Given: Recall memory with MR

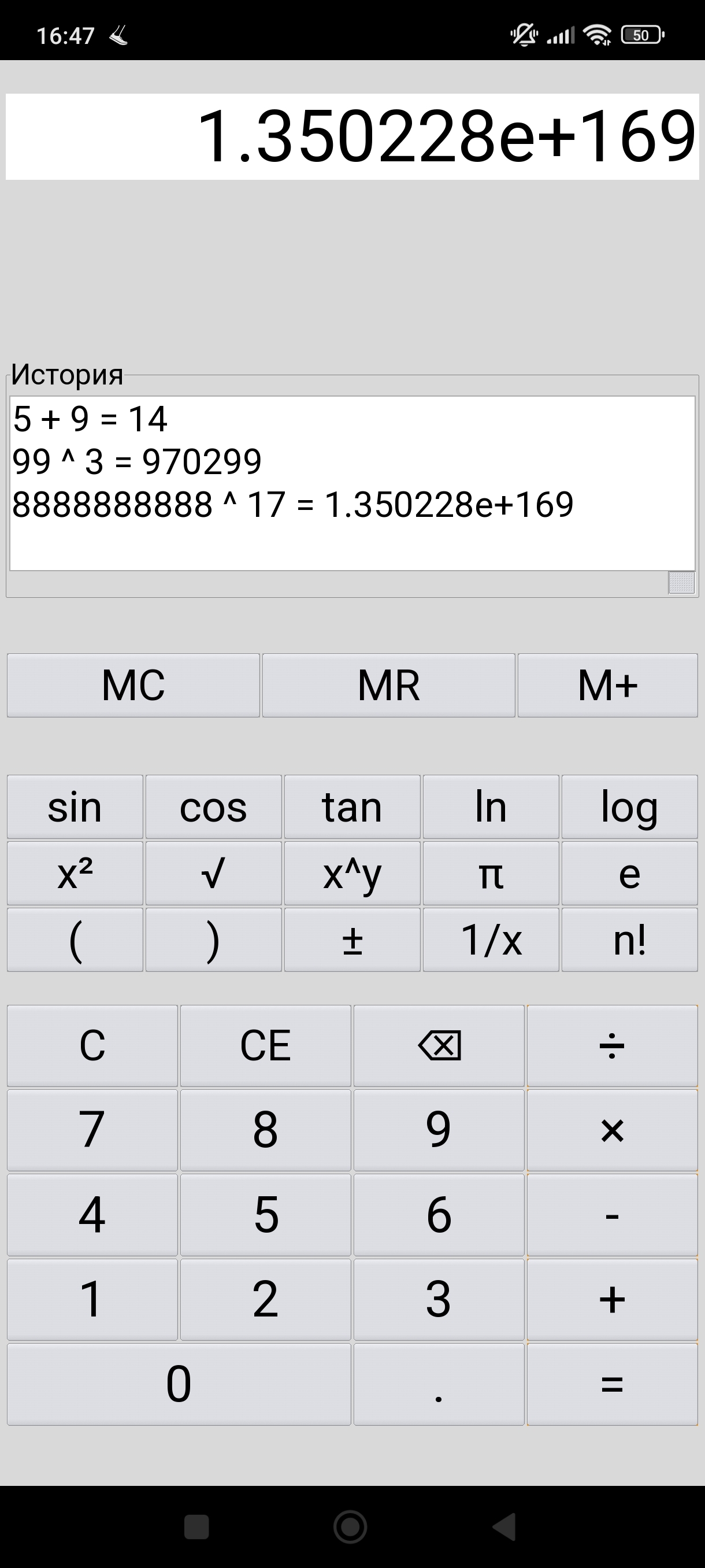Looking at the screenshot, I should 389,685.
